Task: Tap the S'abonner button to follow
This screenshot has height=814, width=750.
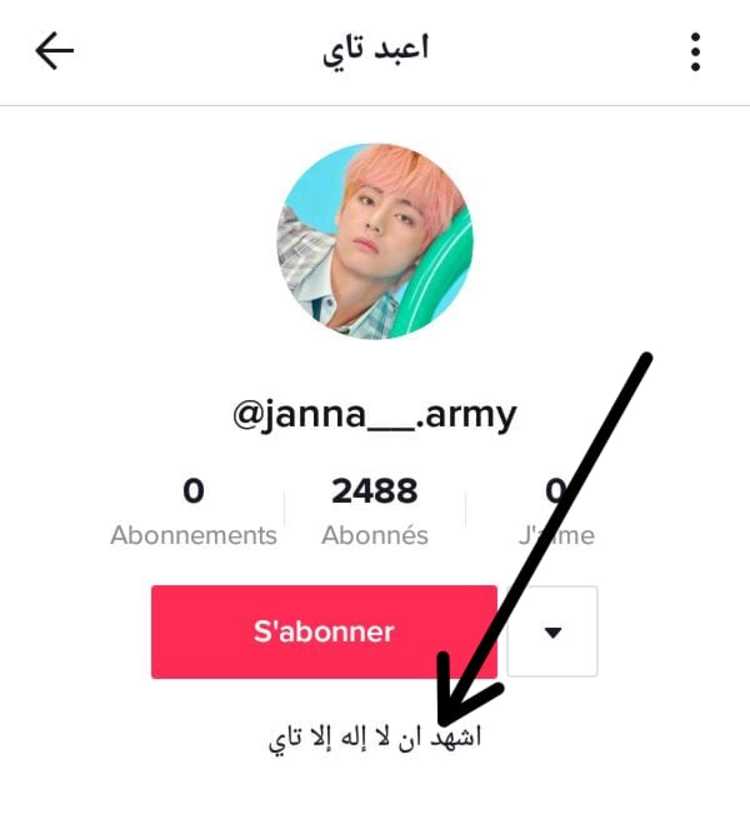Action: tap(324, 632)
